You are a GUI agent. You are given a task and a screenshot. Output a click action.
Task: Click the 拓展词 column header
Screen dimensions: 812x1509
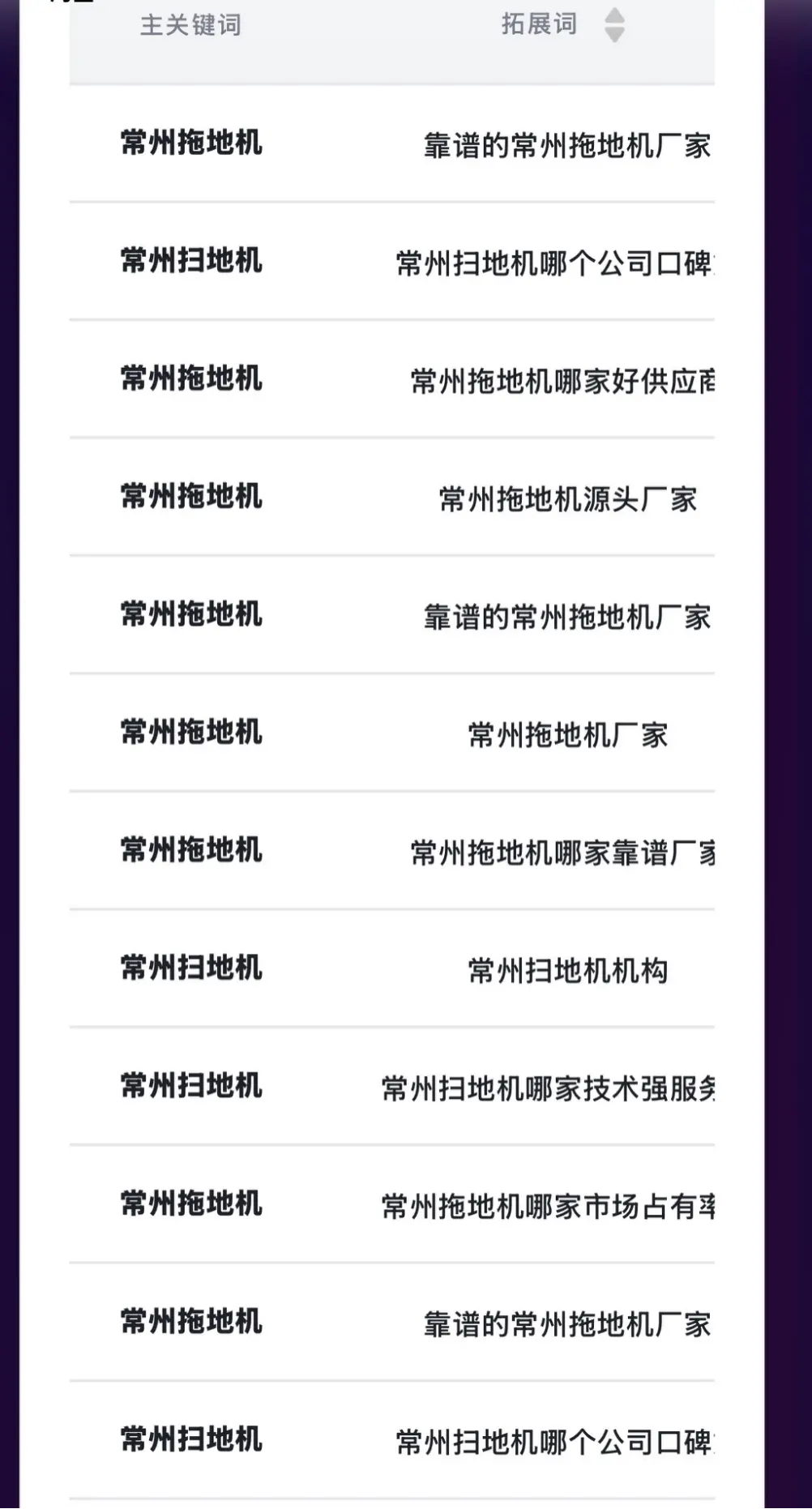(x=539, y=24)
